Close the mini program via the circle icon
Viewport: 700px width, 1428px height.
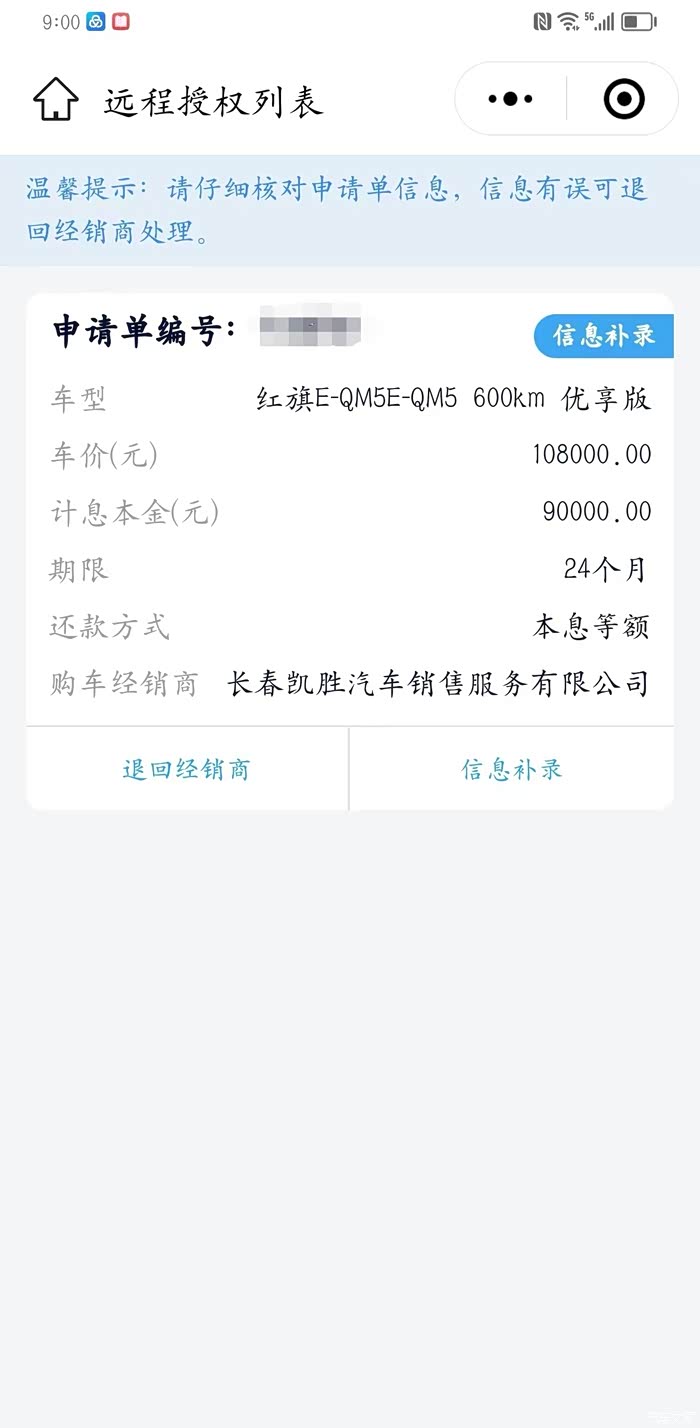point(624,99)
